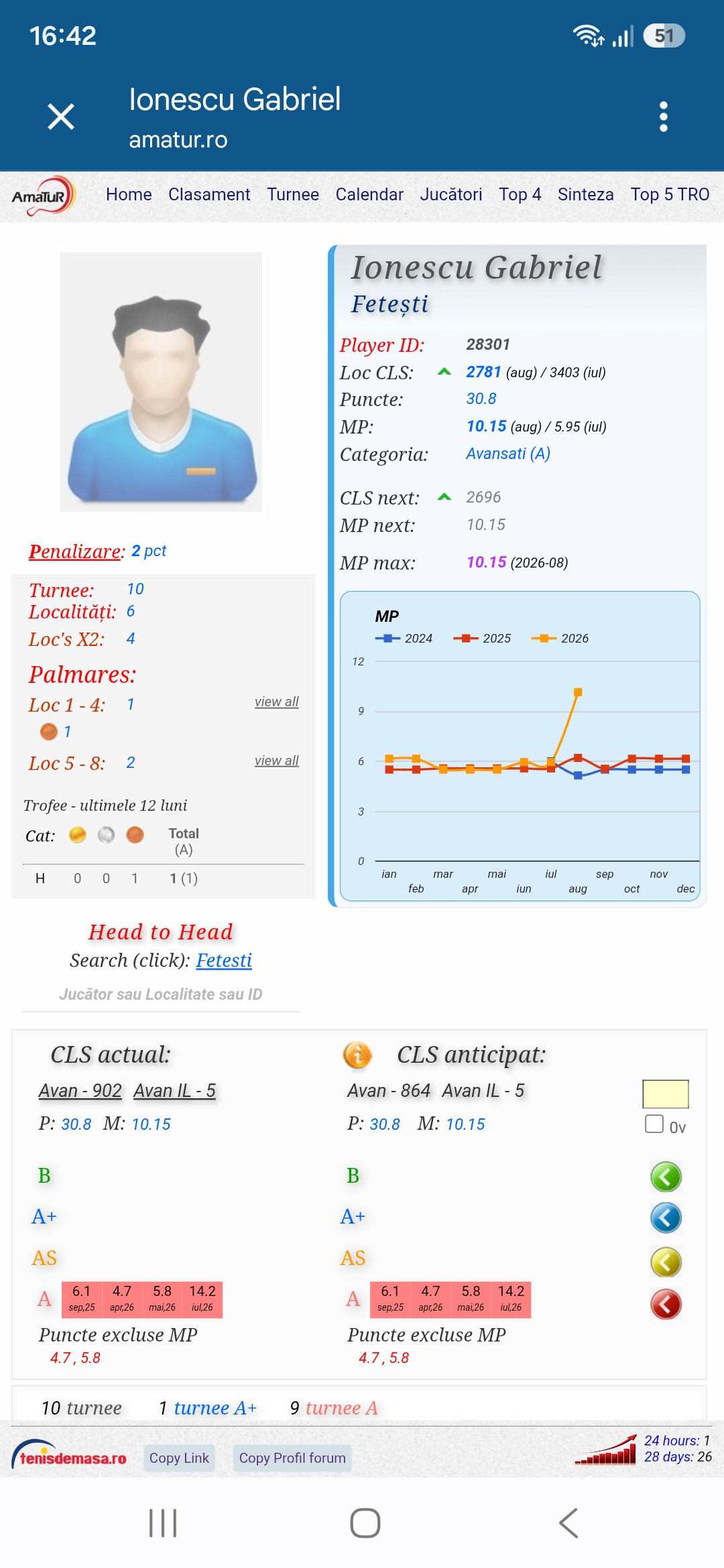This screenshot has height=1568, width=724.
Task: View all Loc 5 - 8 results
Action: 276,761
